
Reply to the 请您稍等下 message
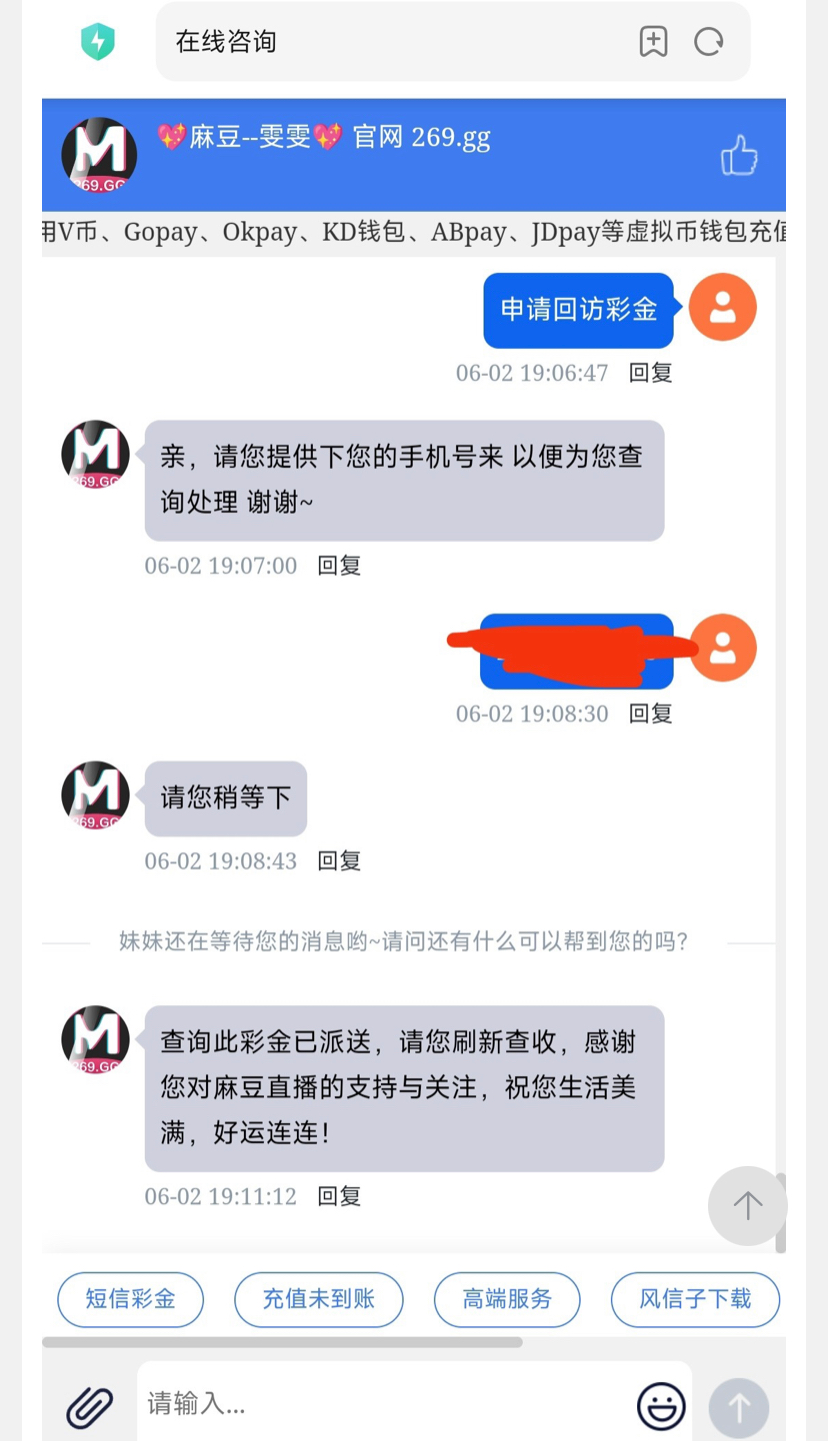pyautogui.click(x=339, y=861)
